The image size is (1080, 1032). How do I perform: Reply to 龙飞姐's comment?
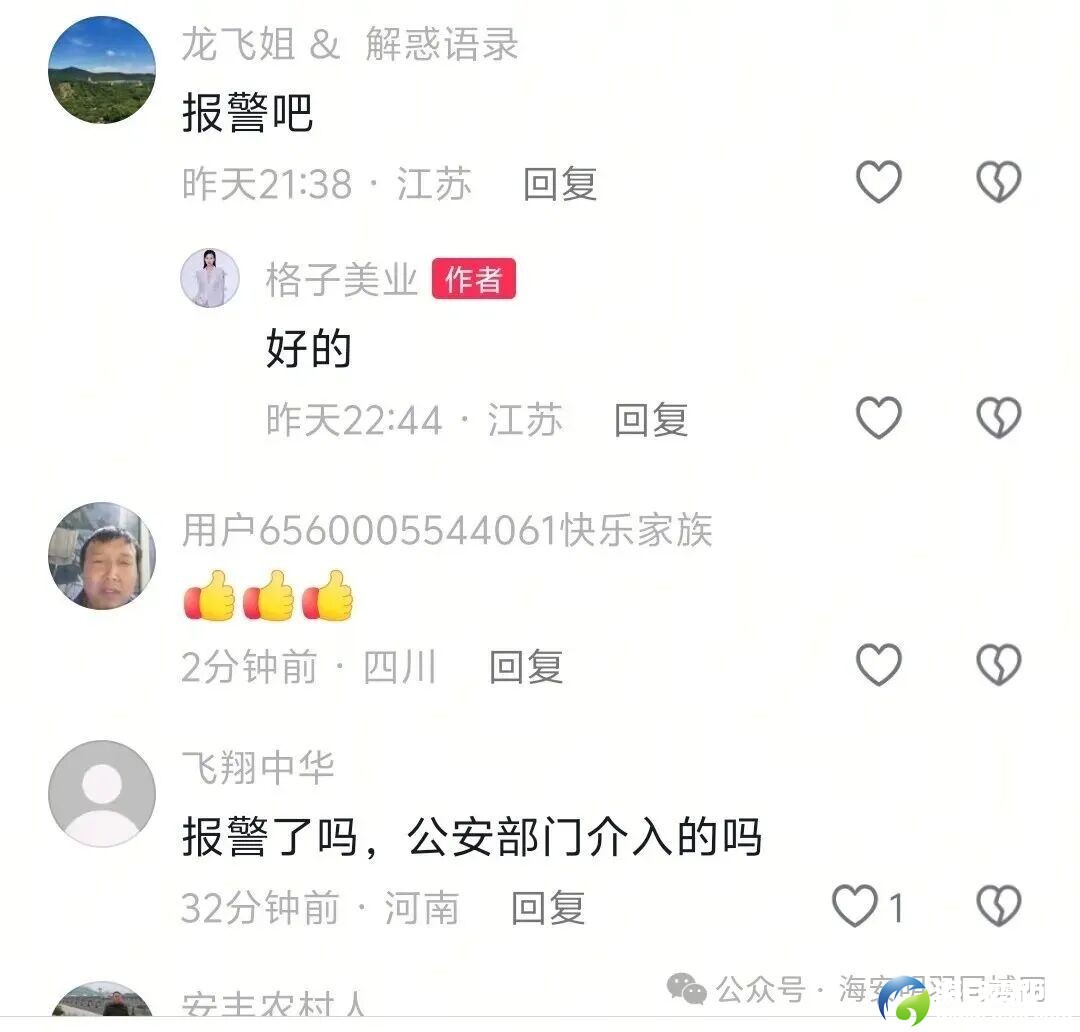[x=560, y=184]
